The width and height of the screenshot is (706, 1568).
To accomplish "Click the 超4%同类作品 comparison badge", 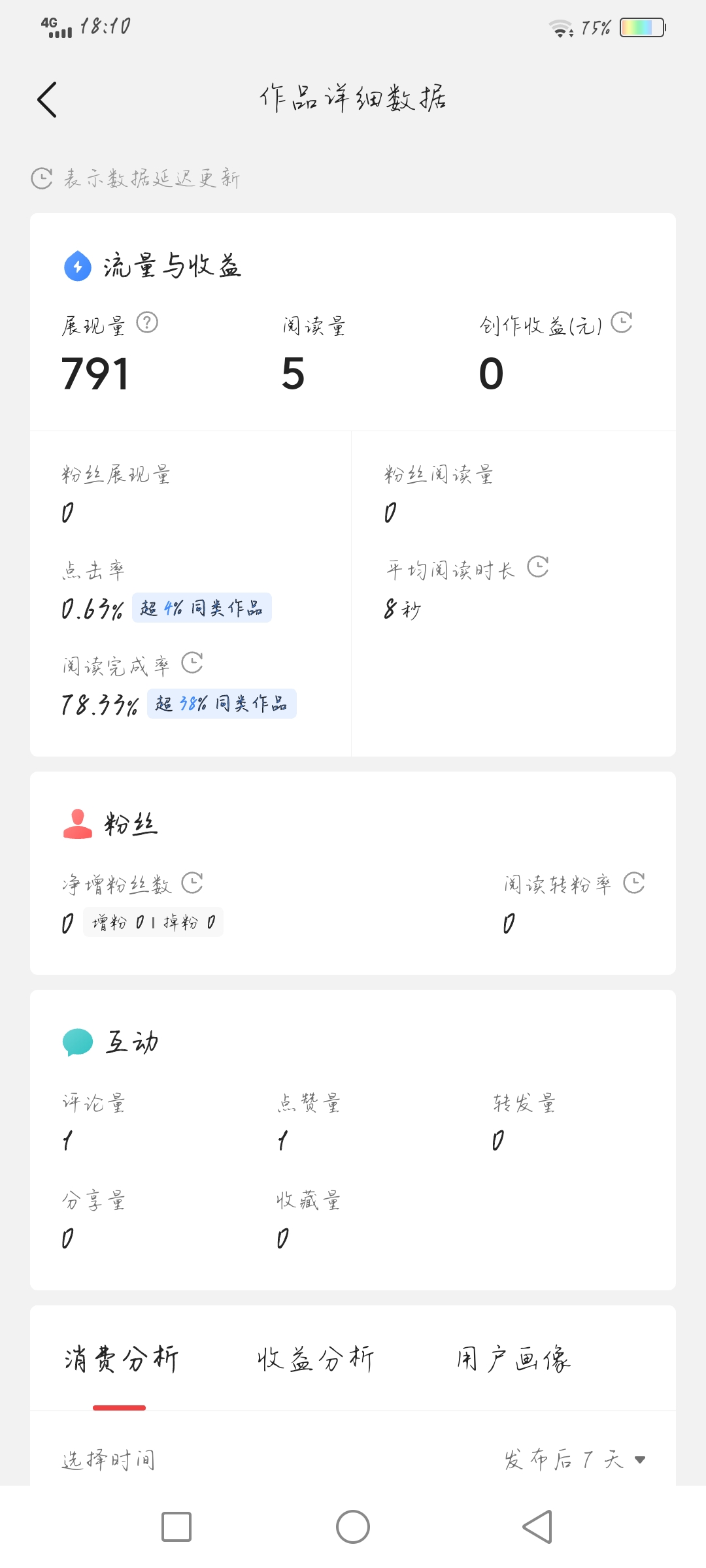I will pyautogui.click(x=201, y=608).
